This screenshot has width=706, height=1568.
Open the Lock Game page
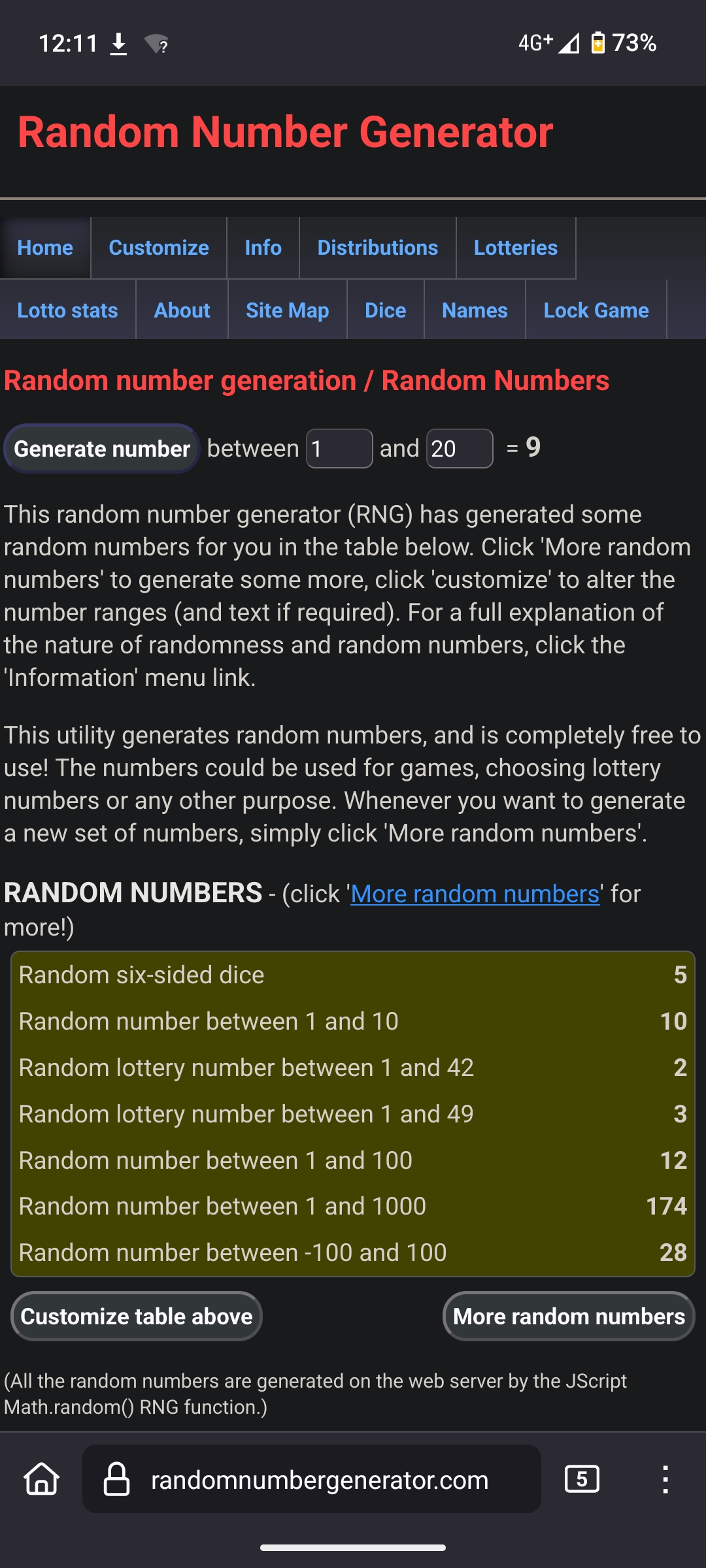(596, 310)
